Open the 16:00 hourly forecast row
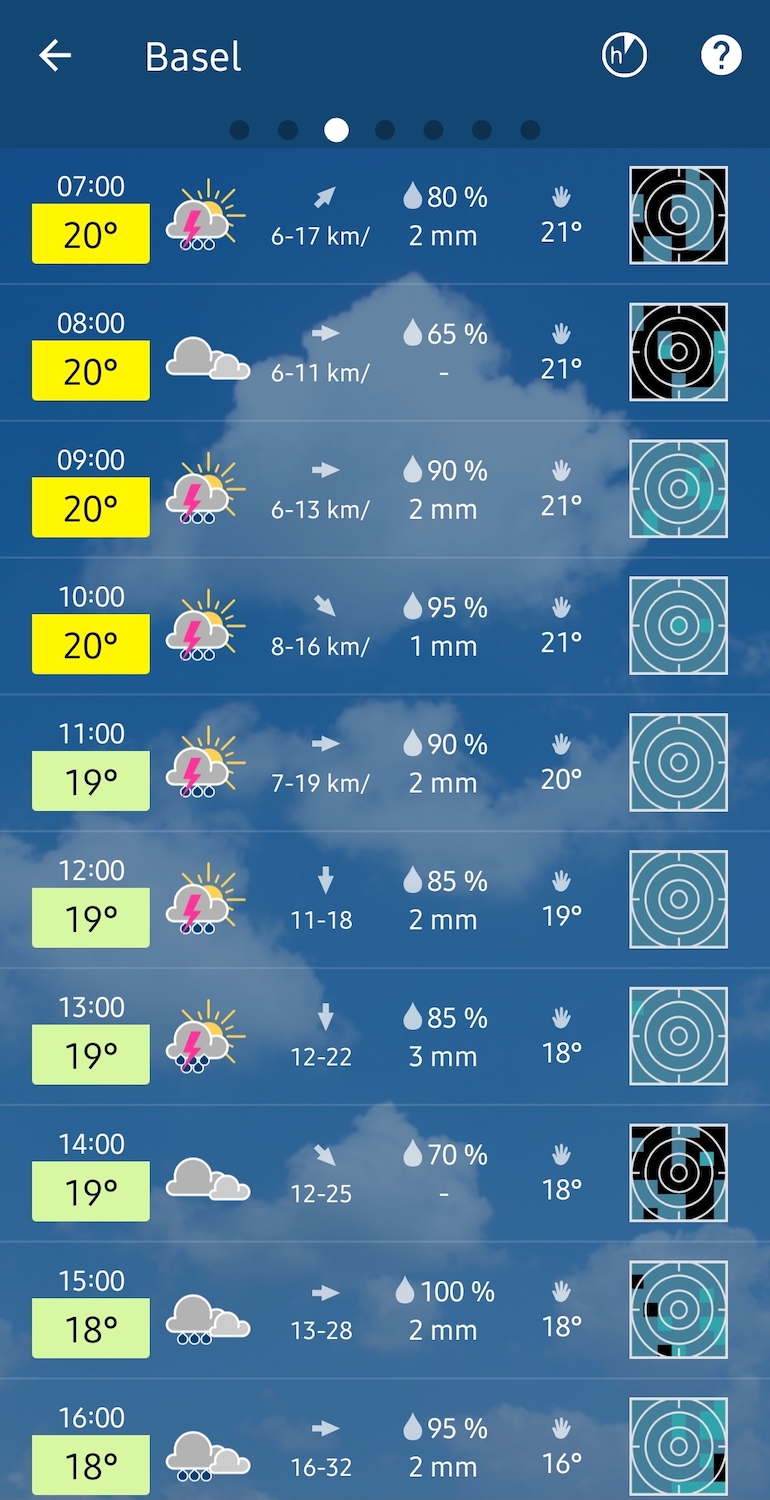Viewport: 770px width, 1500px height. coord(385,1447)
